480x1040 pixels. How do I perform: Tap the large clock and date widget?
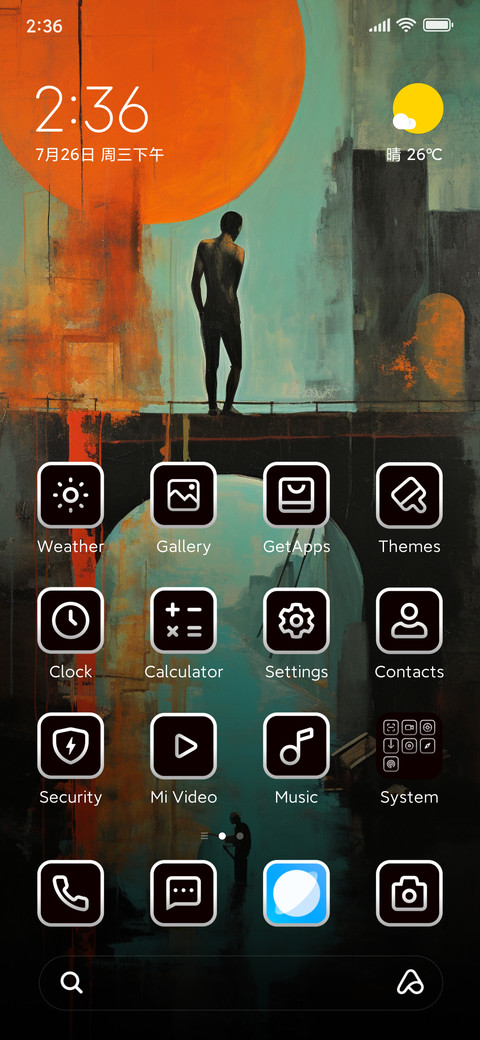point(99,123)
